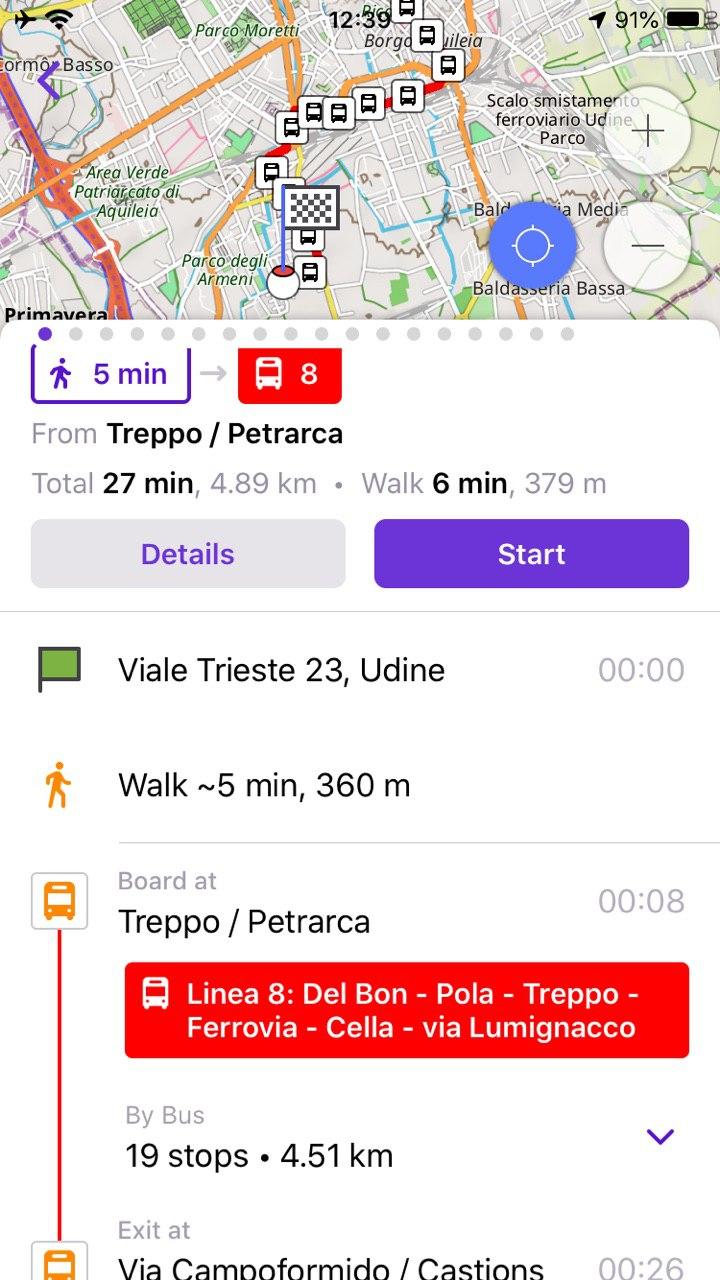Show the Walk ~5 min segment
This screenshot has width=720, height=1280.
pos(264,785)
